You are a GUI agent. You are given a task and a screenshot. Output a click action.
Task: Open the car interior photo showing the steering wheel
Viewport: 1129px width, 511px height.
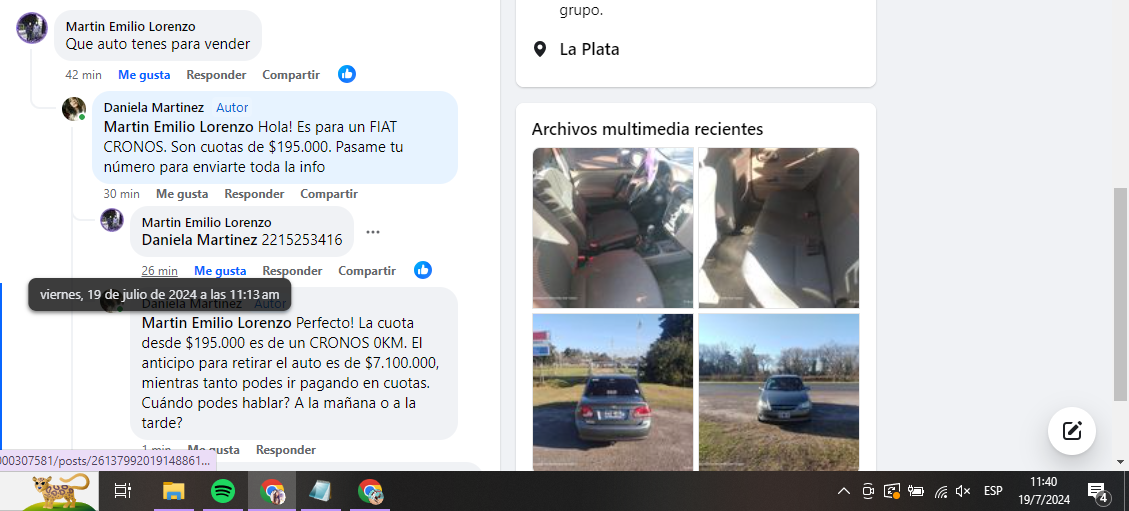click(612, 227)
